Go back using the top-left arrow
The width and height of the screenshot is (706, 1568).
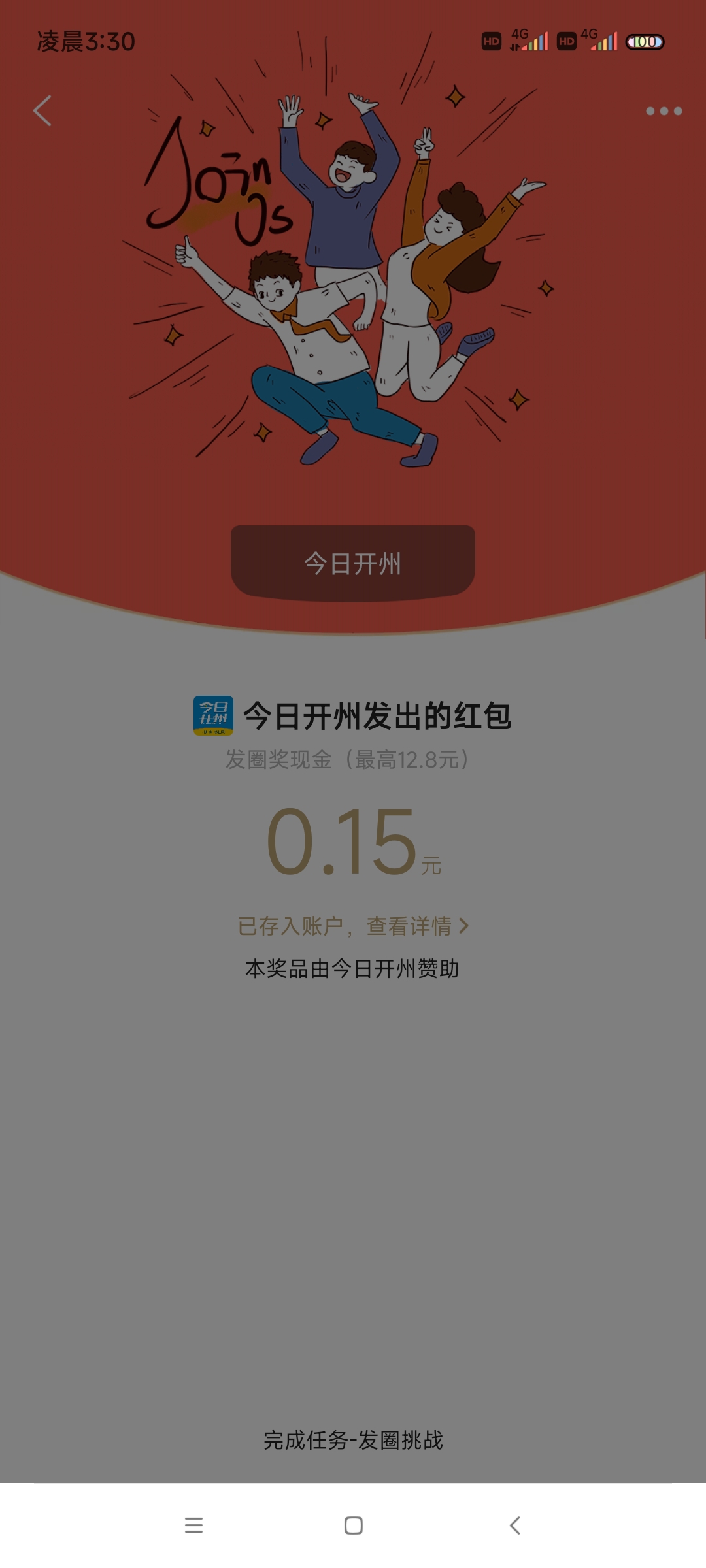(x=42, y=111)
